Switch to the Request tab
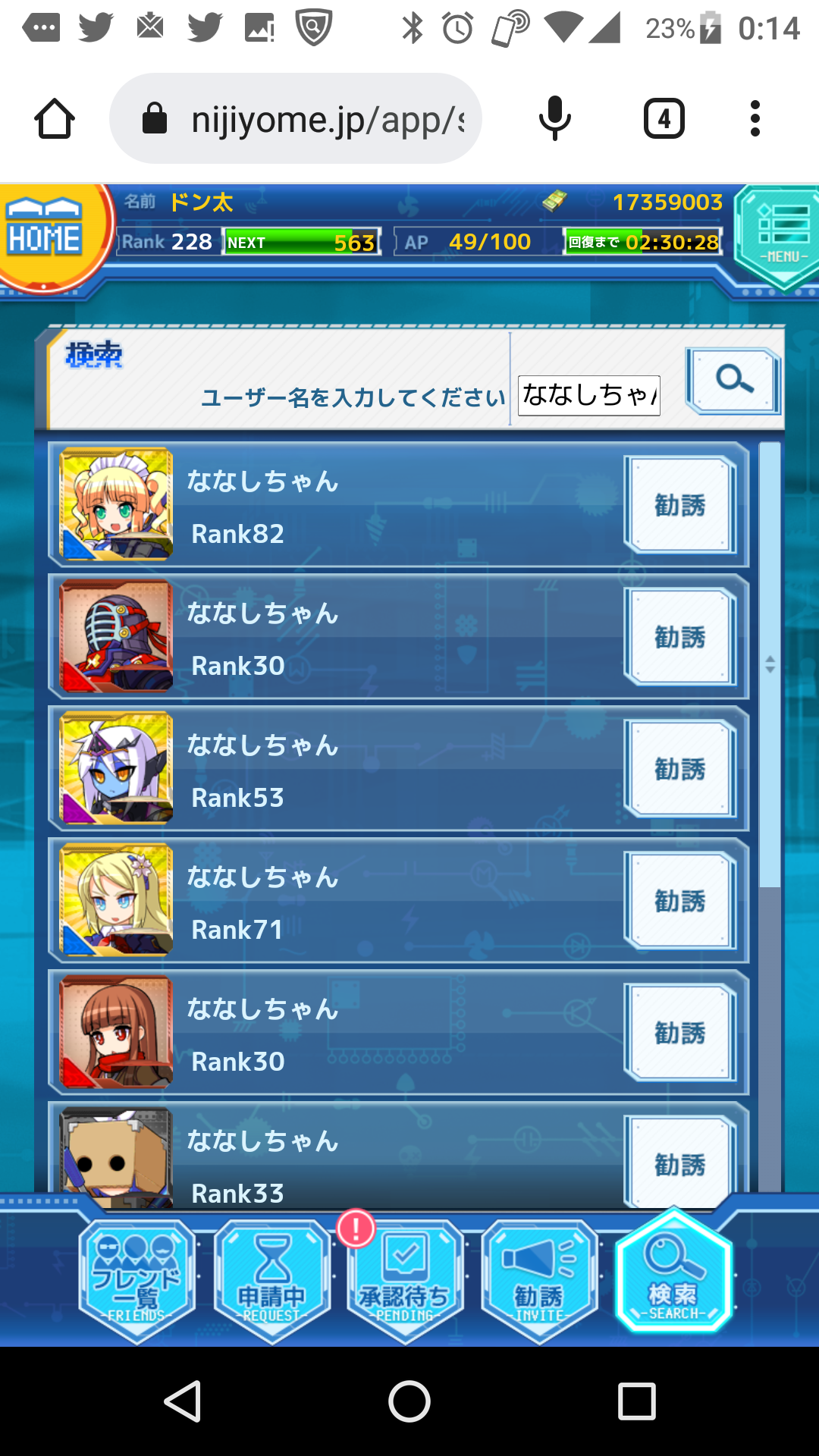 click(x=271, y=1280)
